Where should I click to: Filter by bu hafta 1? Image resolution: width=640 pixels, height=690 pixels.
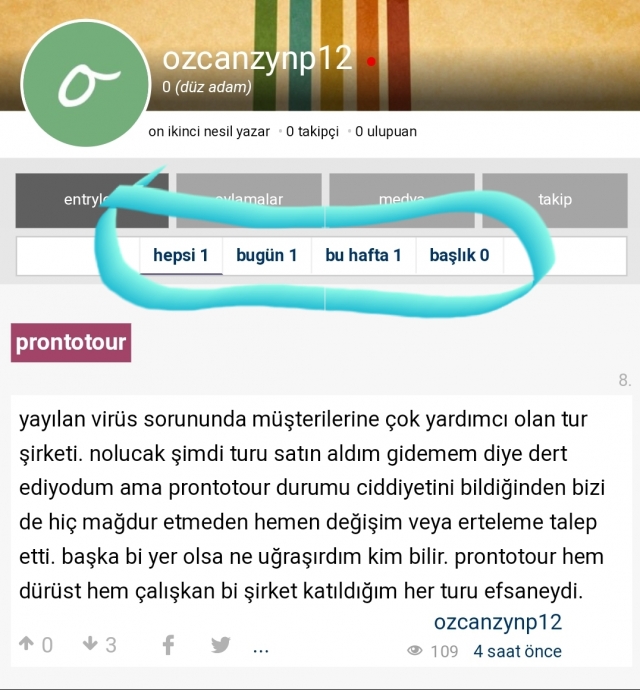point(363,255)
